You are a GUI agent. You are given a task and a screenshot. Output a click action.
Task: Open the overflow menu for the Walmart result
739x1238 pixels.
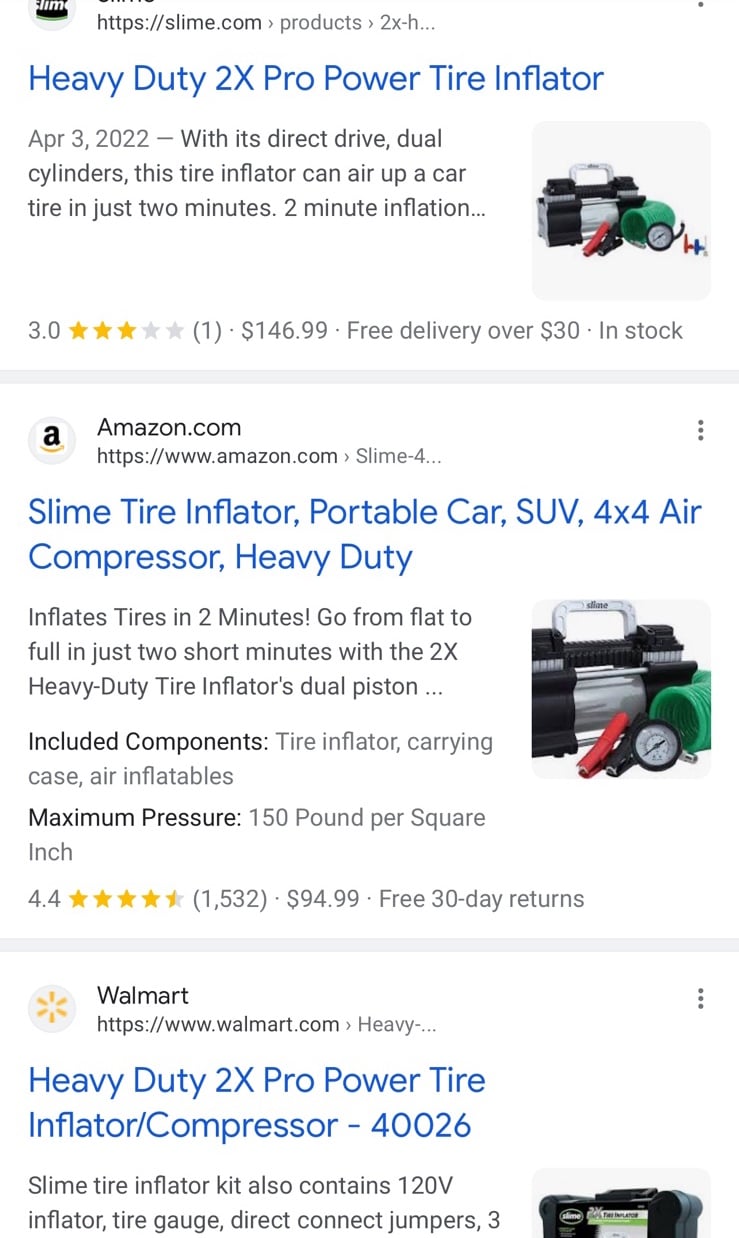point(700,998)
